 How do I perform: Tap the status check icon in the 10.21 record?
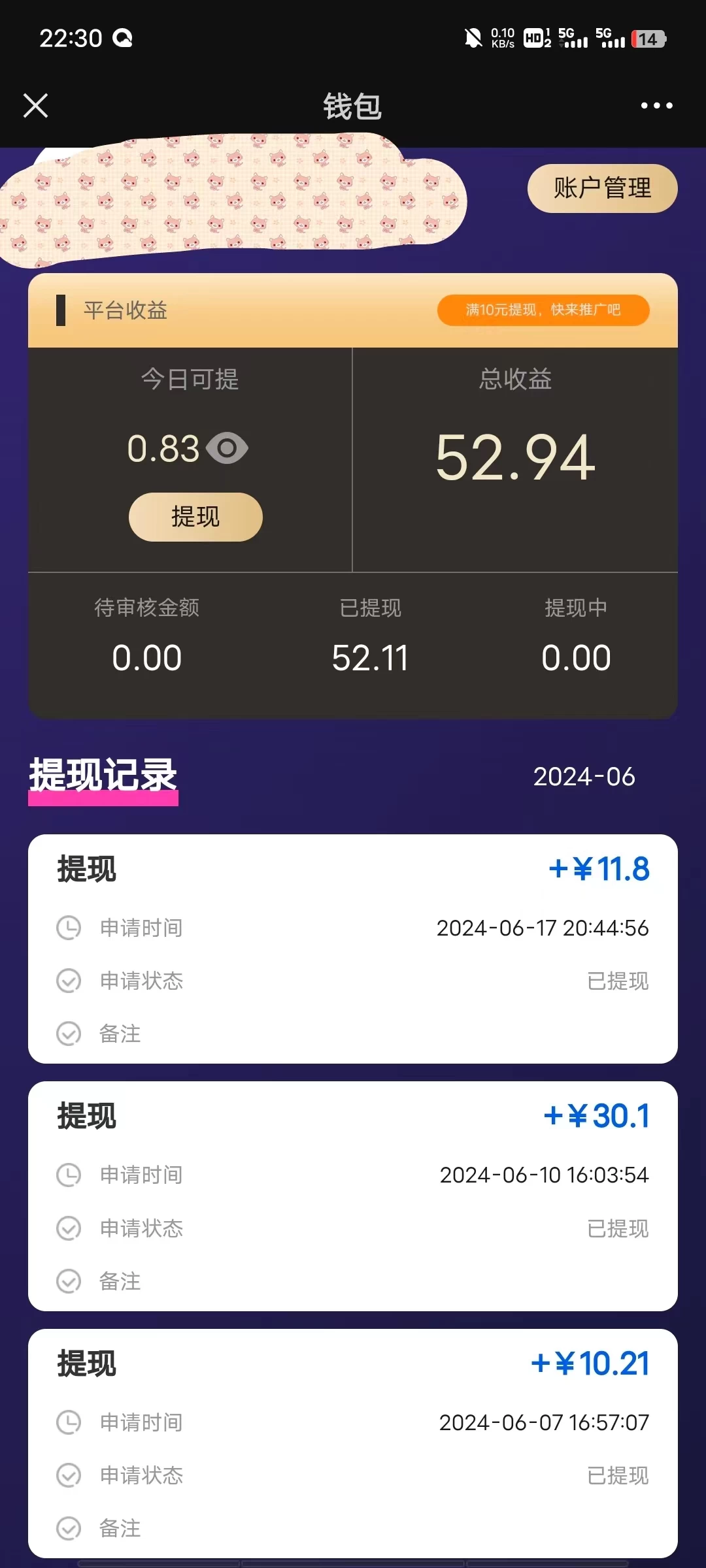pyautogui.click(x=68, y=1475)
